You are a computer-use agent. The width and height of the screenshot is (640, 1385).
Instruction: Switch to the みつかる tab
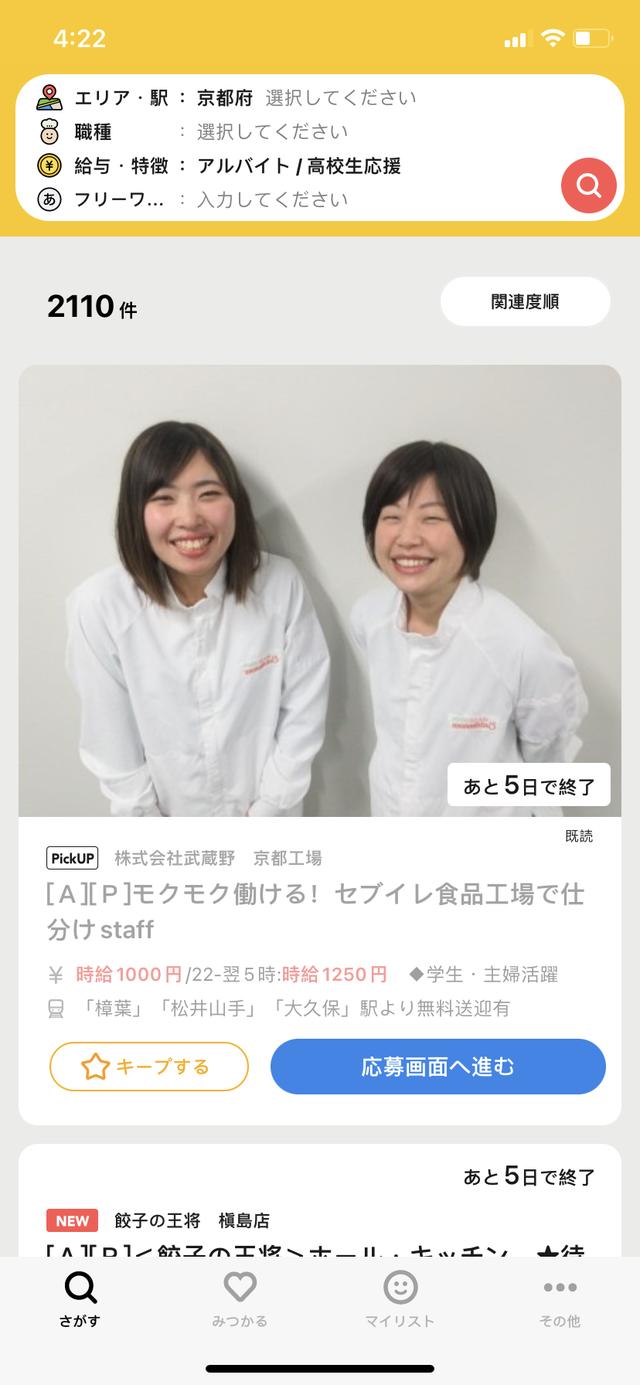click(x=240, y=1300)
